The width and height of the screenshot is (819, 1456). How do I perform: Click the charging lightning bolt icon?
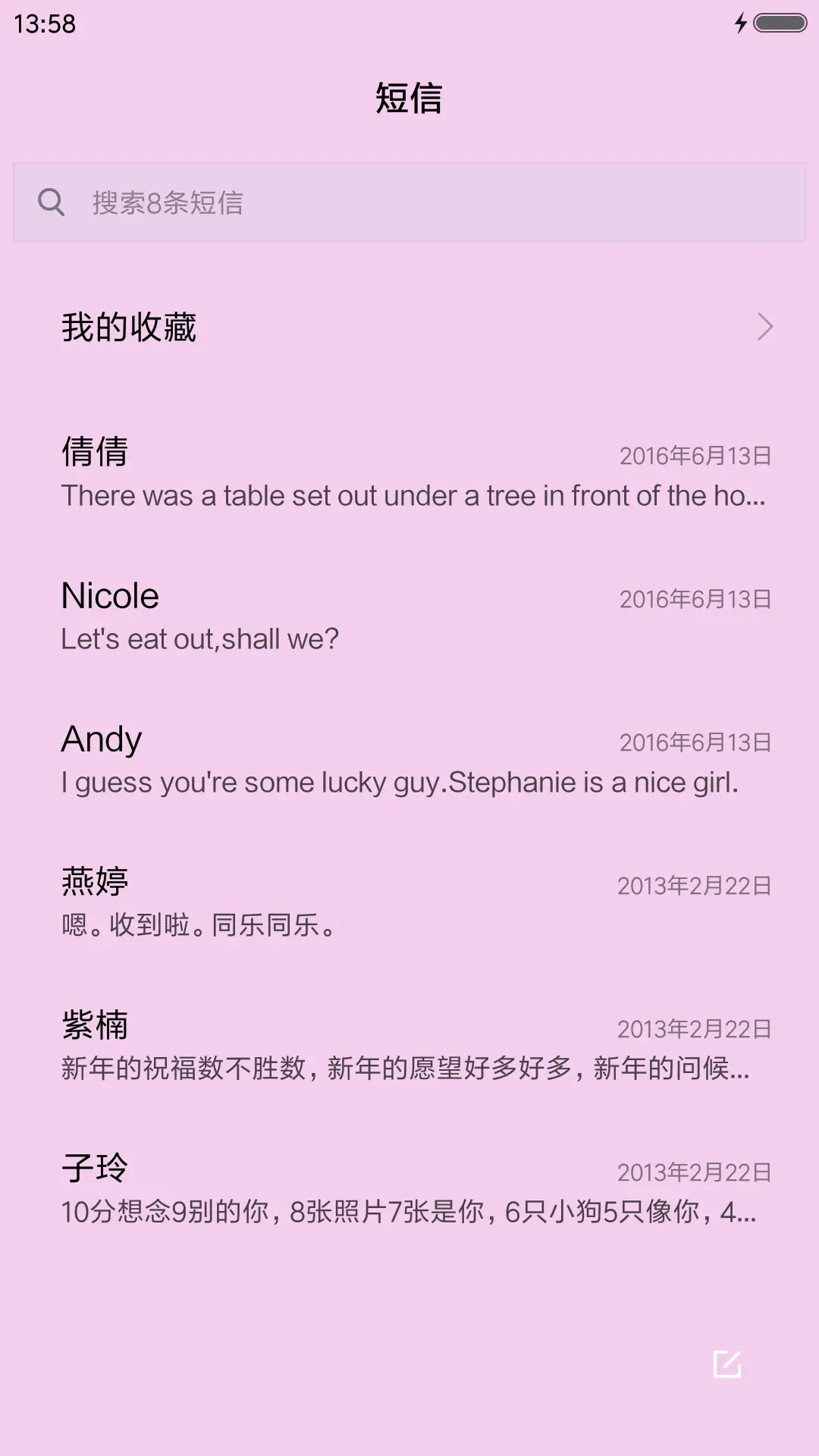741,24
